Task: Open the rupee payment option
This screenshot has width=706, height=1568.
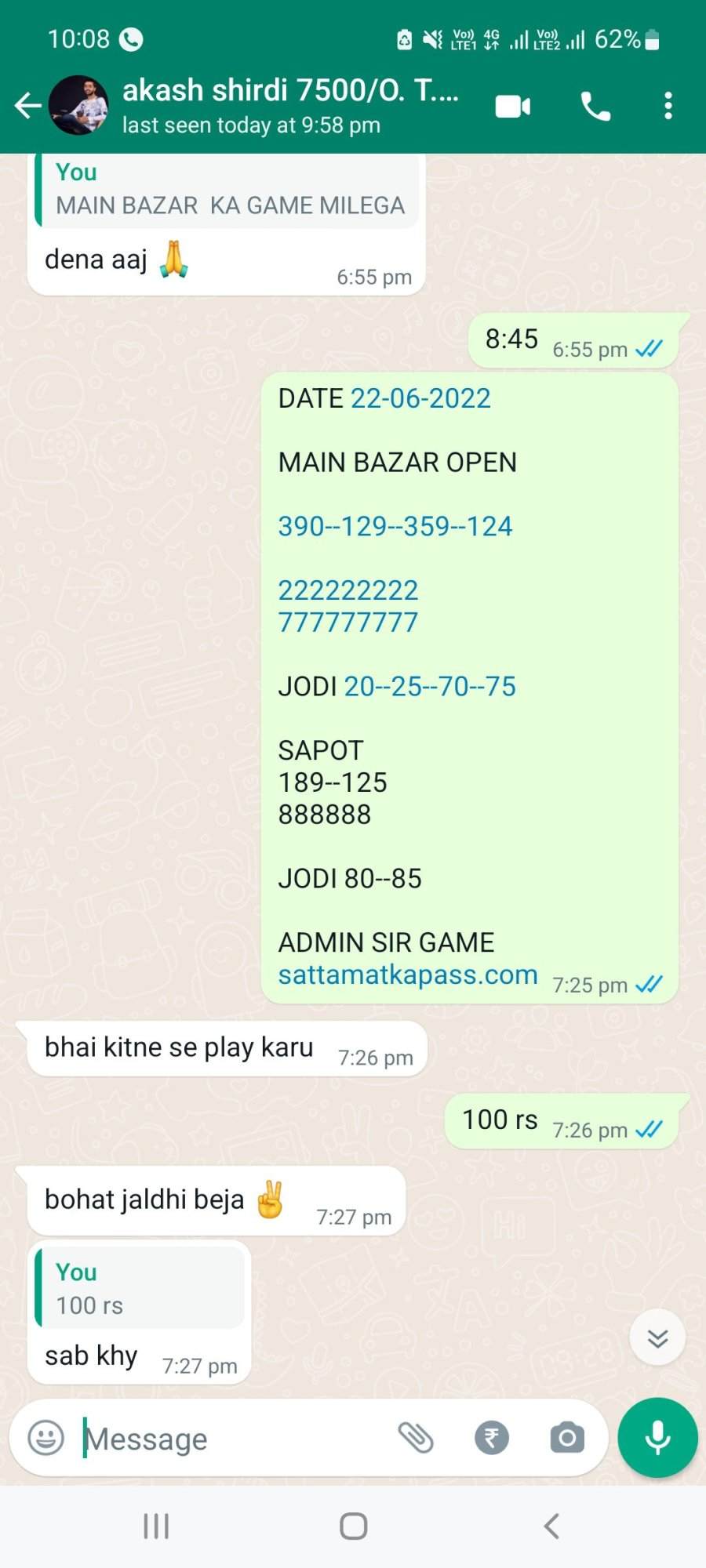Action: tap(492, 1438)
